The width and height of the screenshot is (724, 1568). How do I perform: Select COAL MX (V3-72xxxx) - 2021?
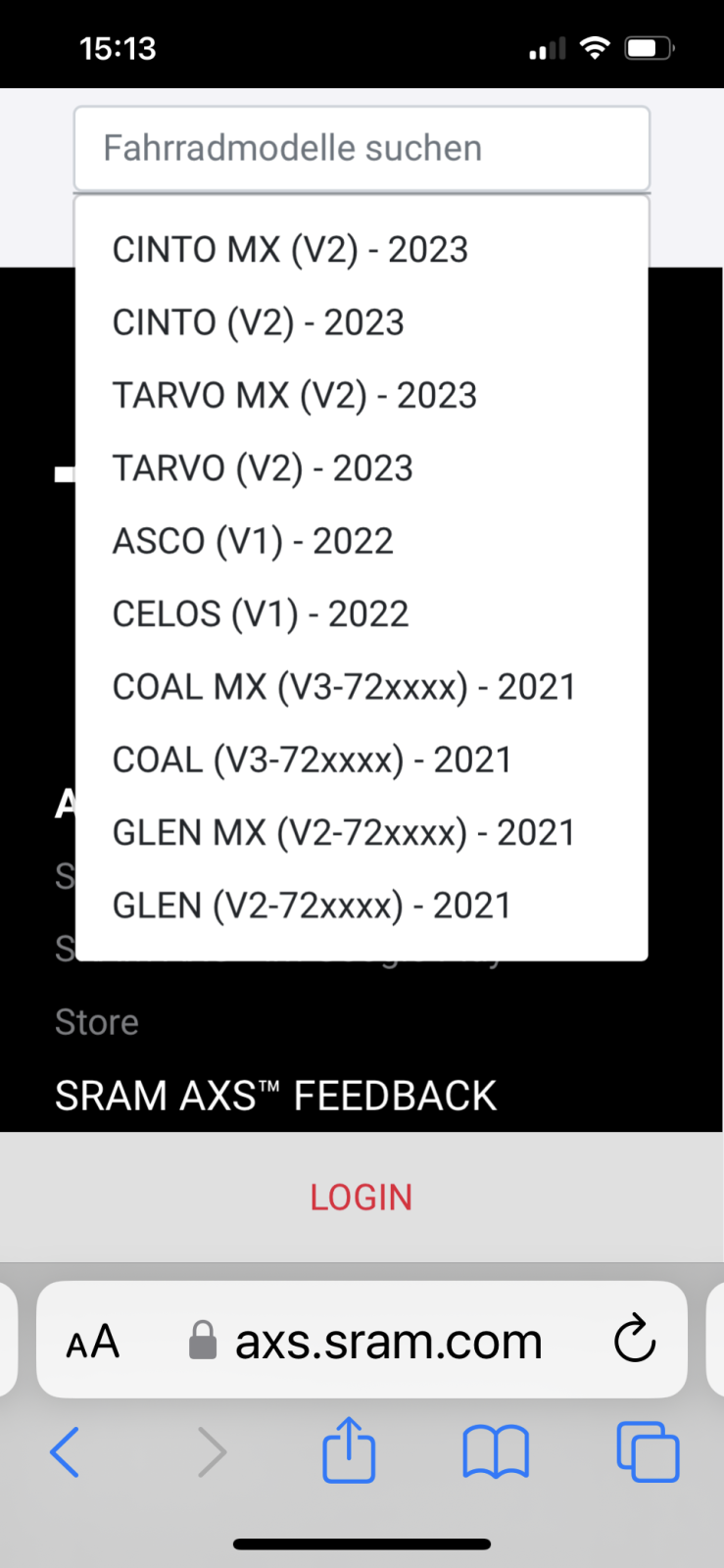pyautogui.click(x=344, y=687)
